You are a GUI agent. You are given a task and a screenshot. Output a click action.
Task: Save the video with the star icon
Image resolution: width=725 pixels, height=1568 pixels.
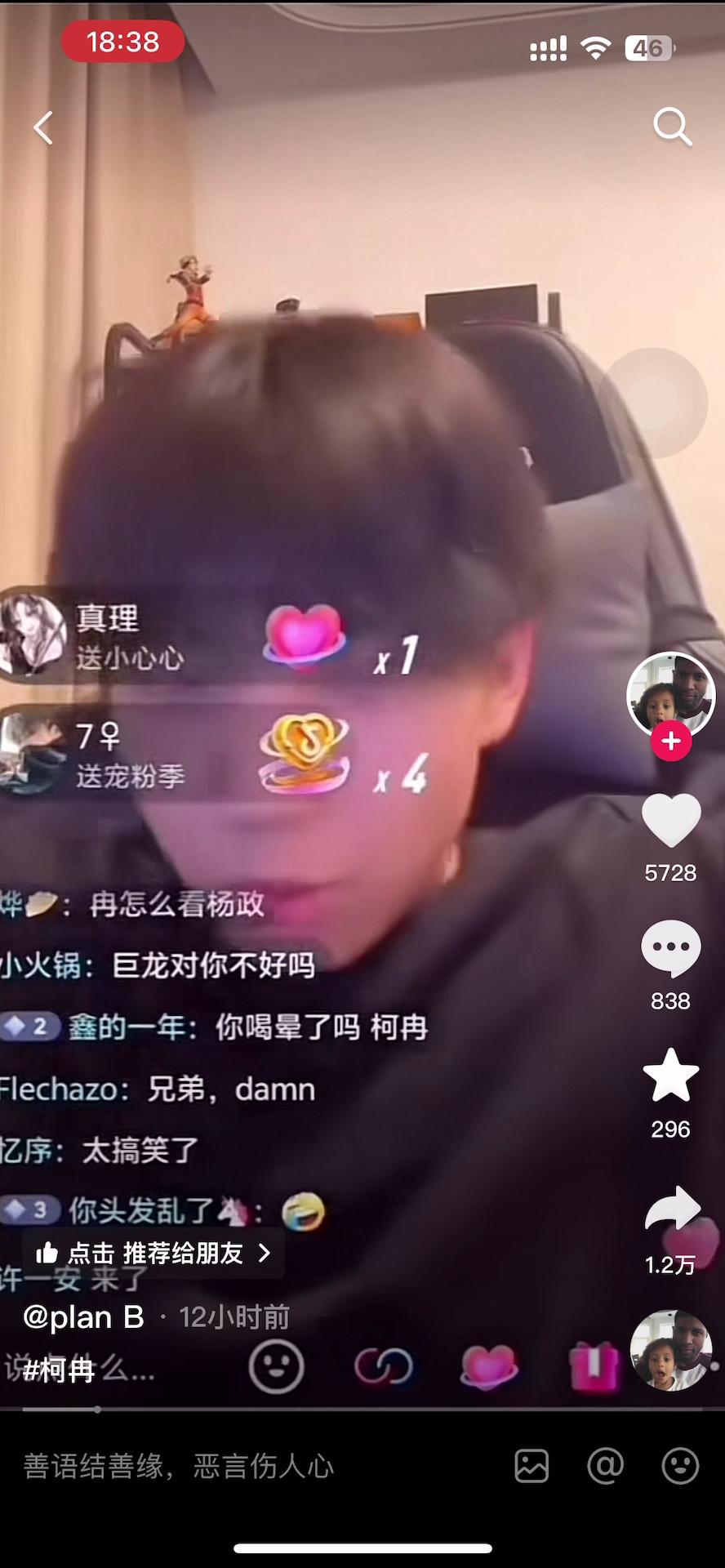pyautogui.click(x=671, y=1076)
